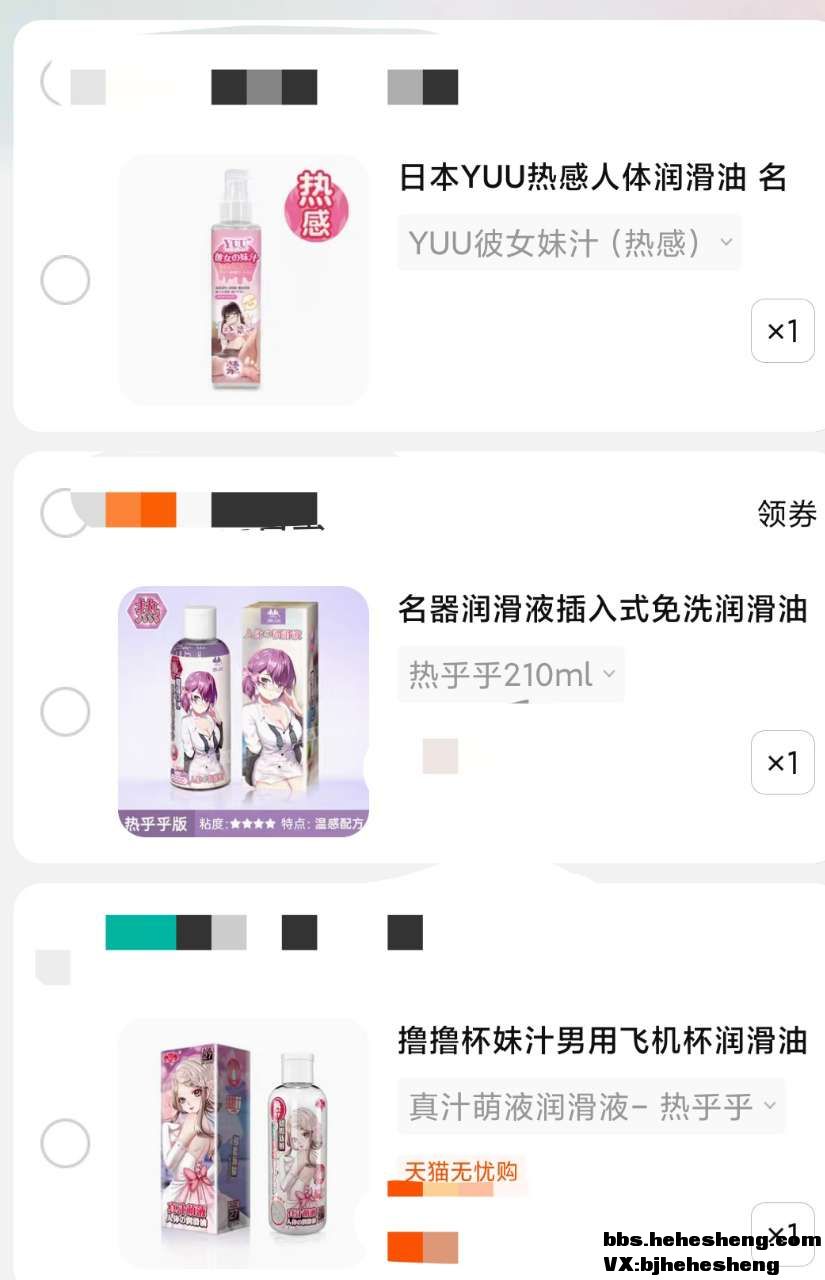Viewport: 825px width, 1280px height.
Task: Open the 日本YUU热感人体润滑油 product image
Action: pos(243,280)
